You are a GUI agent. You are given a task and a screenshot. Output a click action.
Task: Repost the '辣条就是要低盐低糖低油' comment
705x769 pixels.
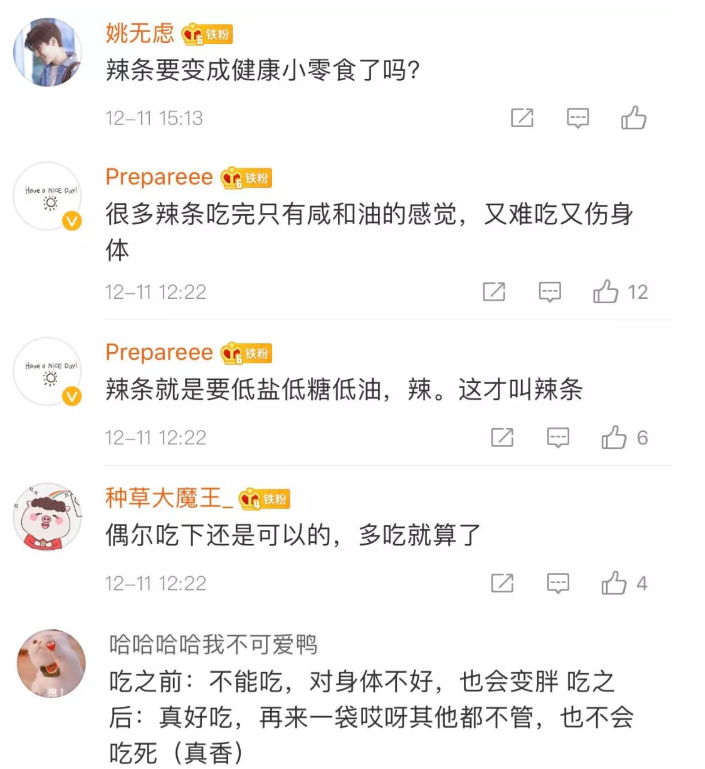coord(502,438)
